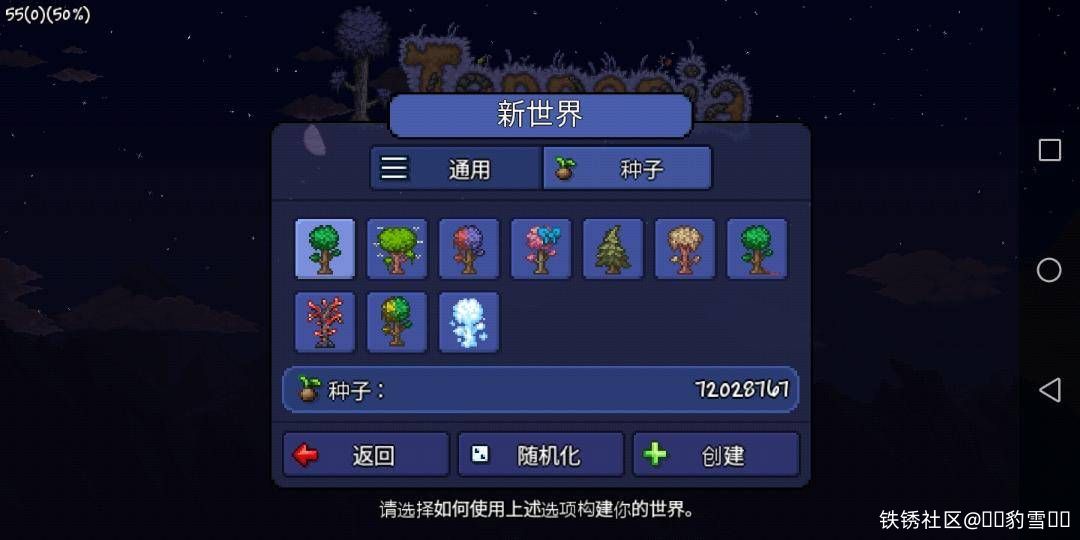
Task: Select the pine tree seed option
Action: tap(613, 249)
